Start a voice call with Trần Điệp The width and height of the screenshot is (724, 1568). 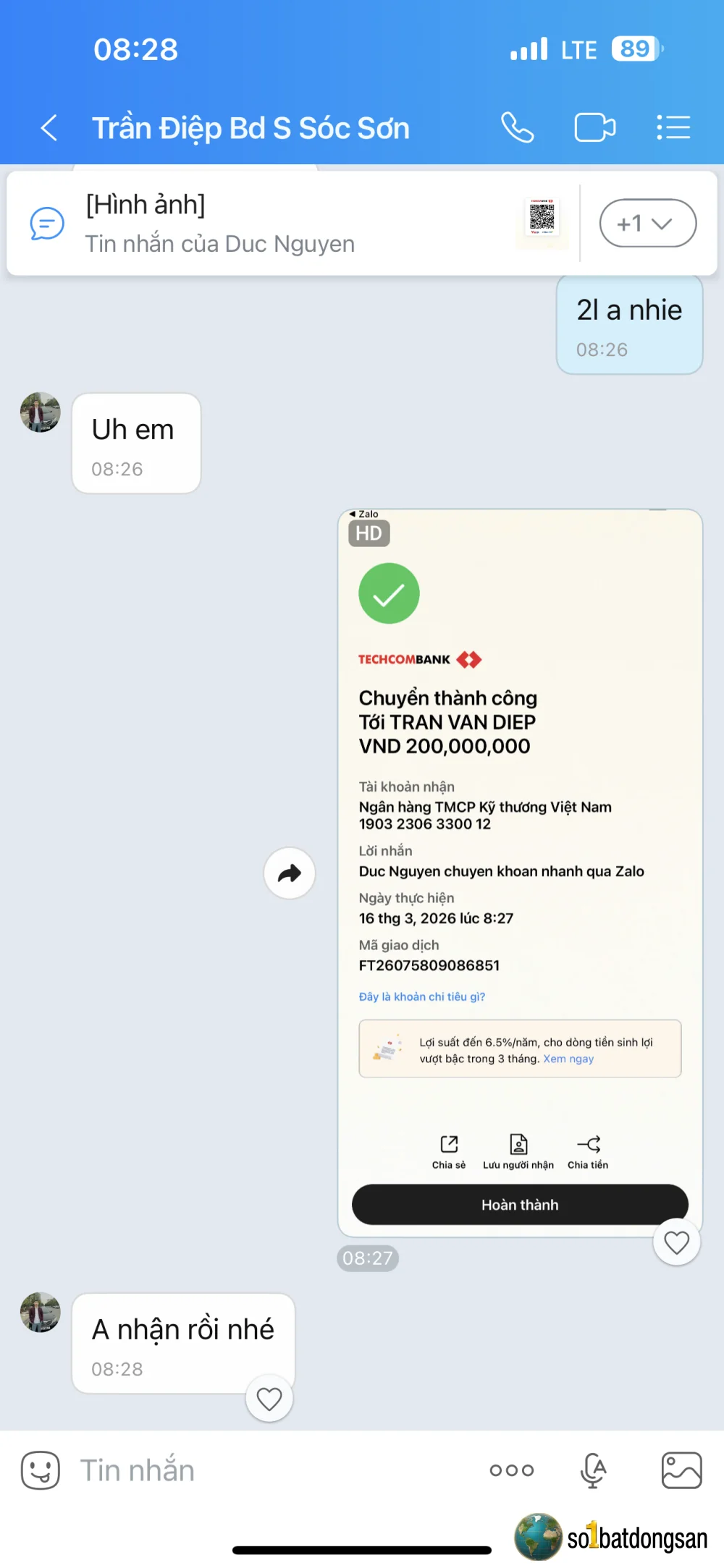[517, 127]
